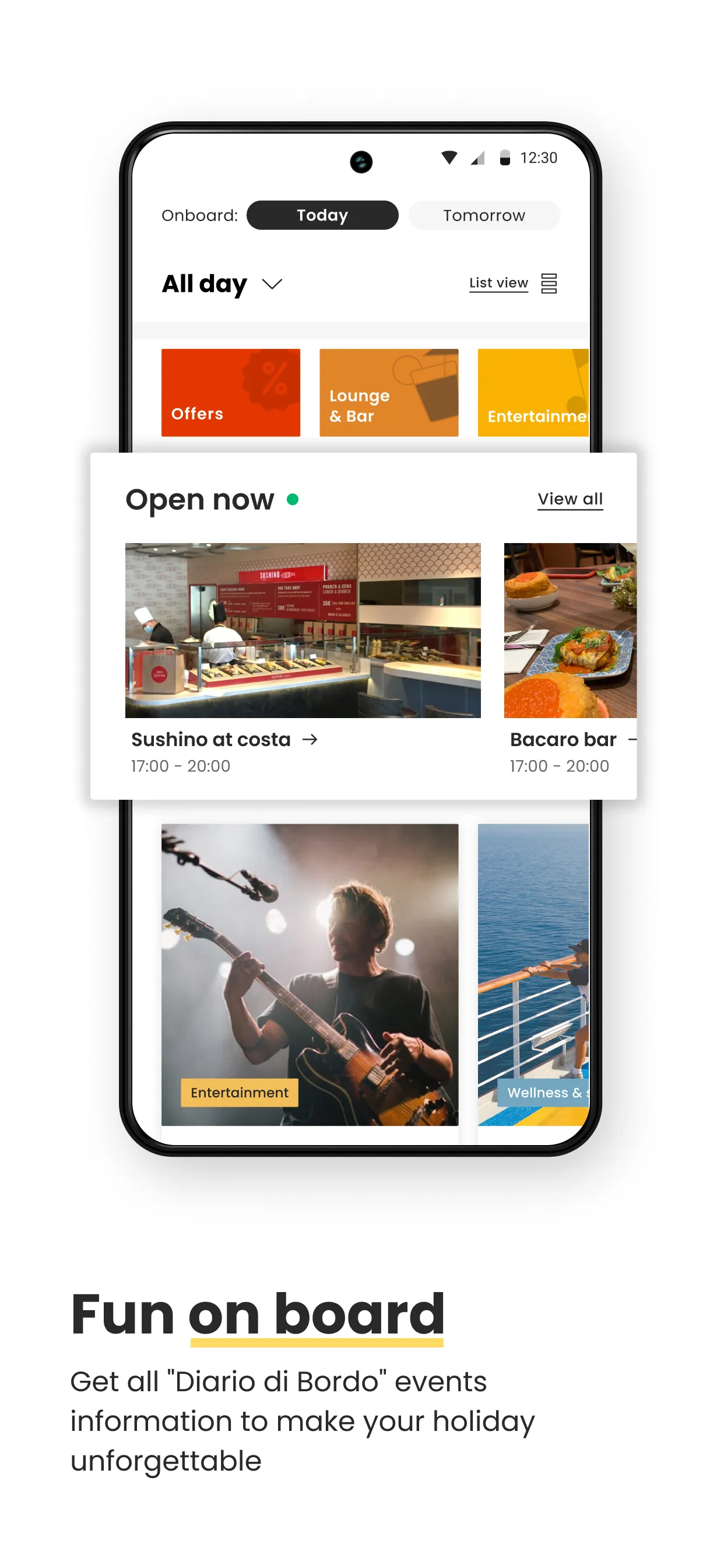The height and width of the screenshot is (1568, 724).
Task: Click the percent discount icon on Offers
Action: click(x=269, y=380)
